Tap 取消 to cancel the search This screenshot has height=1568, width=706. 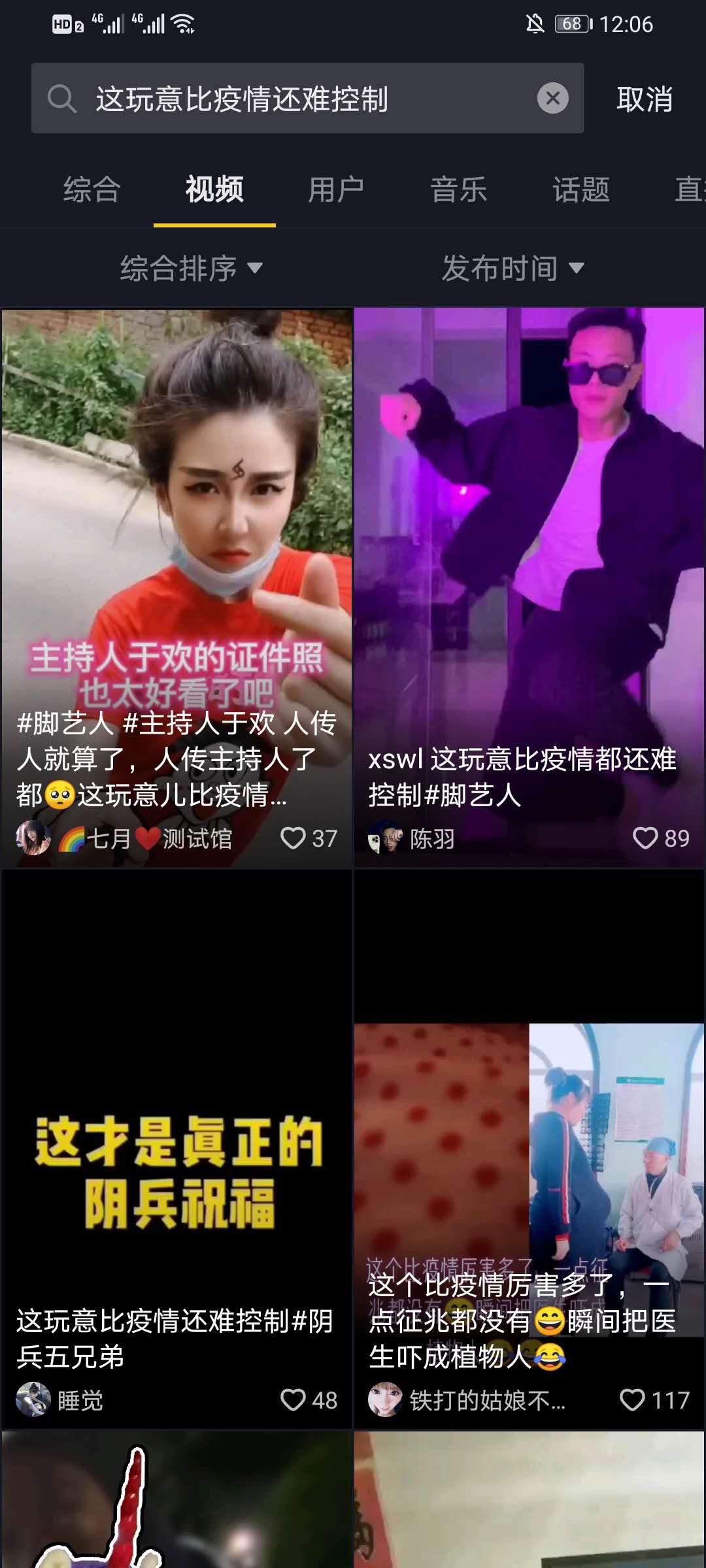(644, 99)
